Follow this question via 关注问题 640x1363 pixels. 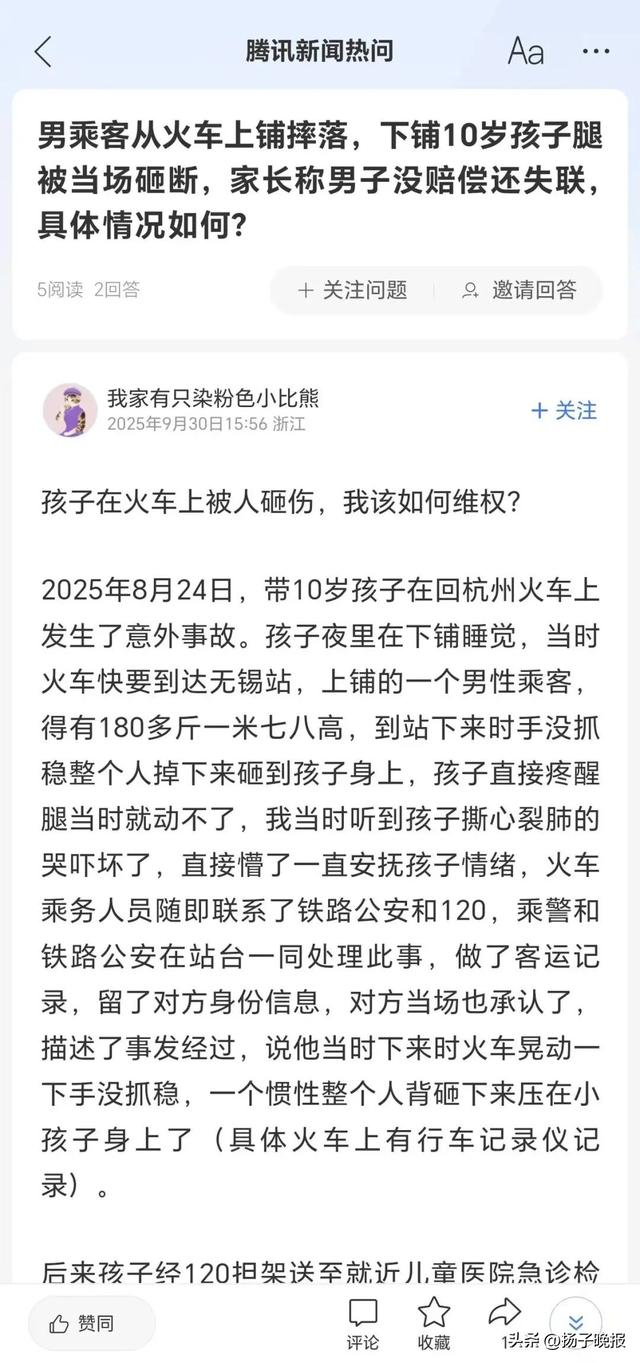click(352, 290)
